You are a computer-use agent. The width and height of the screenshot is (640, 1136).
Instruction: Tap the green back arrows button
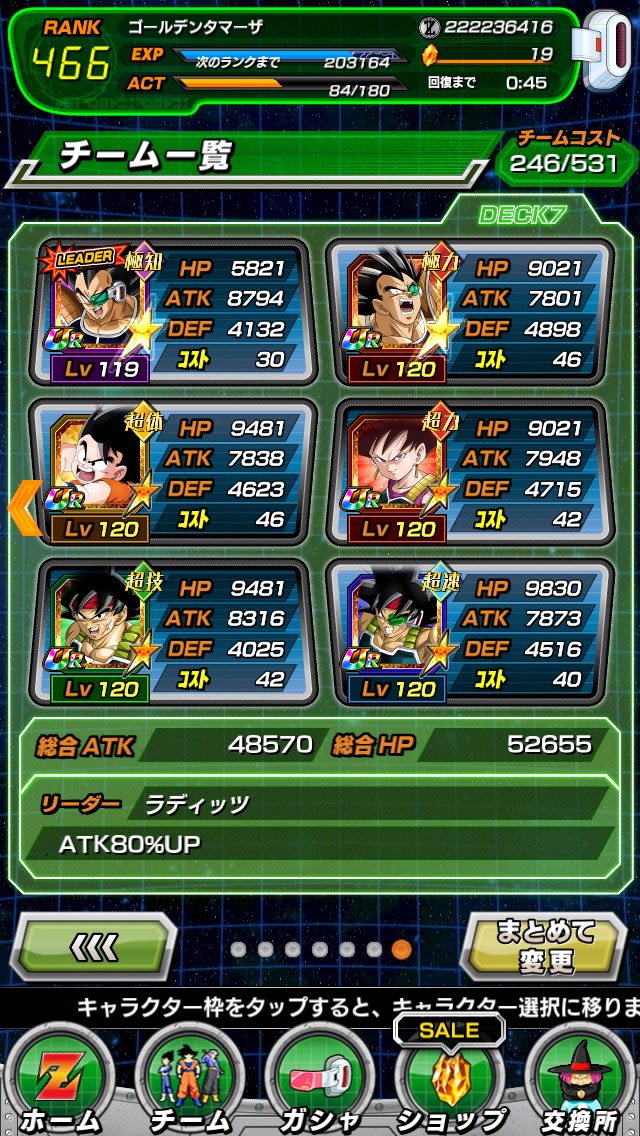98,946
